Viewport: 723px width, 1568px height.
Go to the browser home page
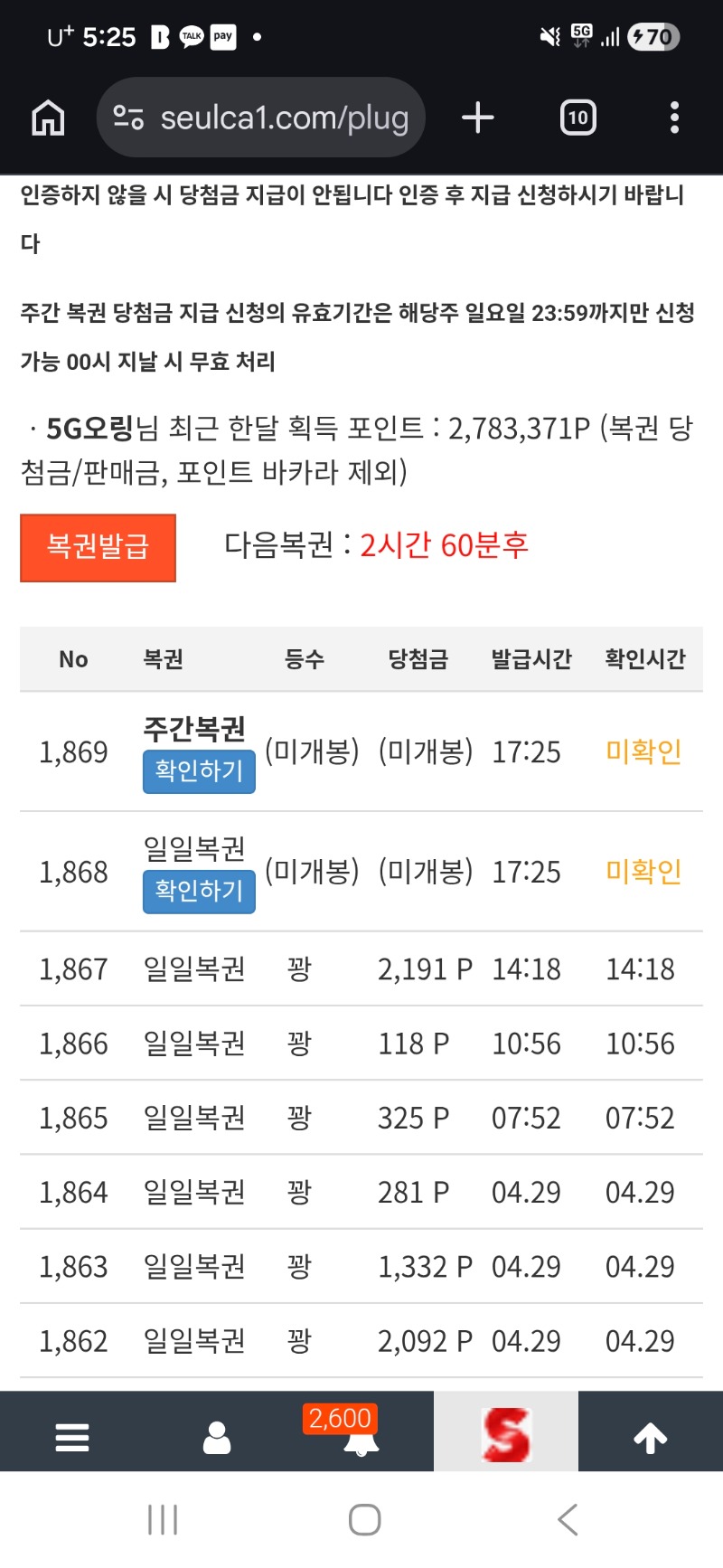pos(48,118)
